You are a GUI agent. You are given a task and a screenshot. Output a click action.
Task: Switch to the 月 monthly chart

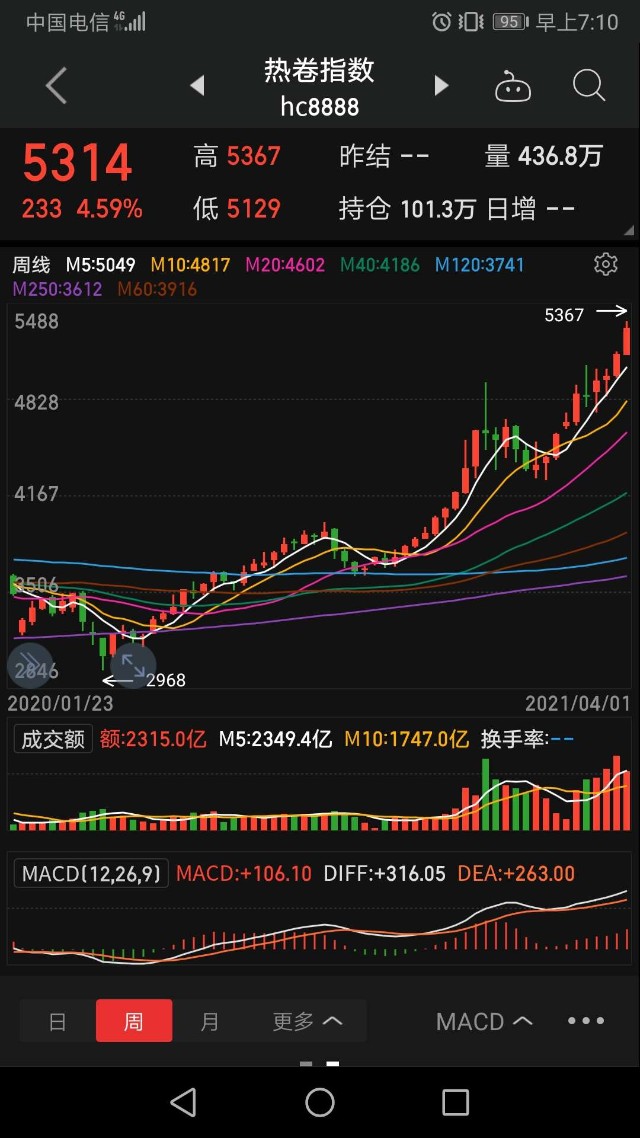coord(209,1021)
